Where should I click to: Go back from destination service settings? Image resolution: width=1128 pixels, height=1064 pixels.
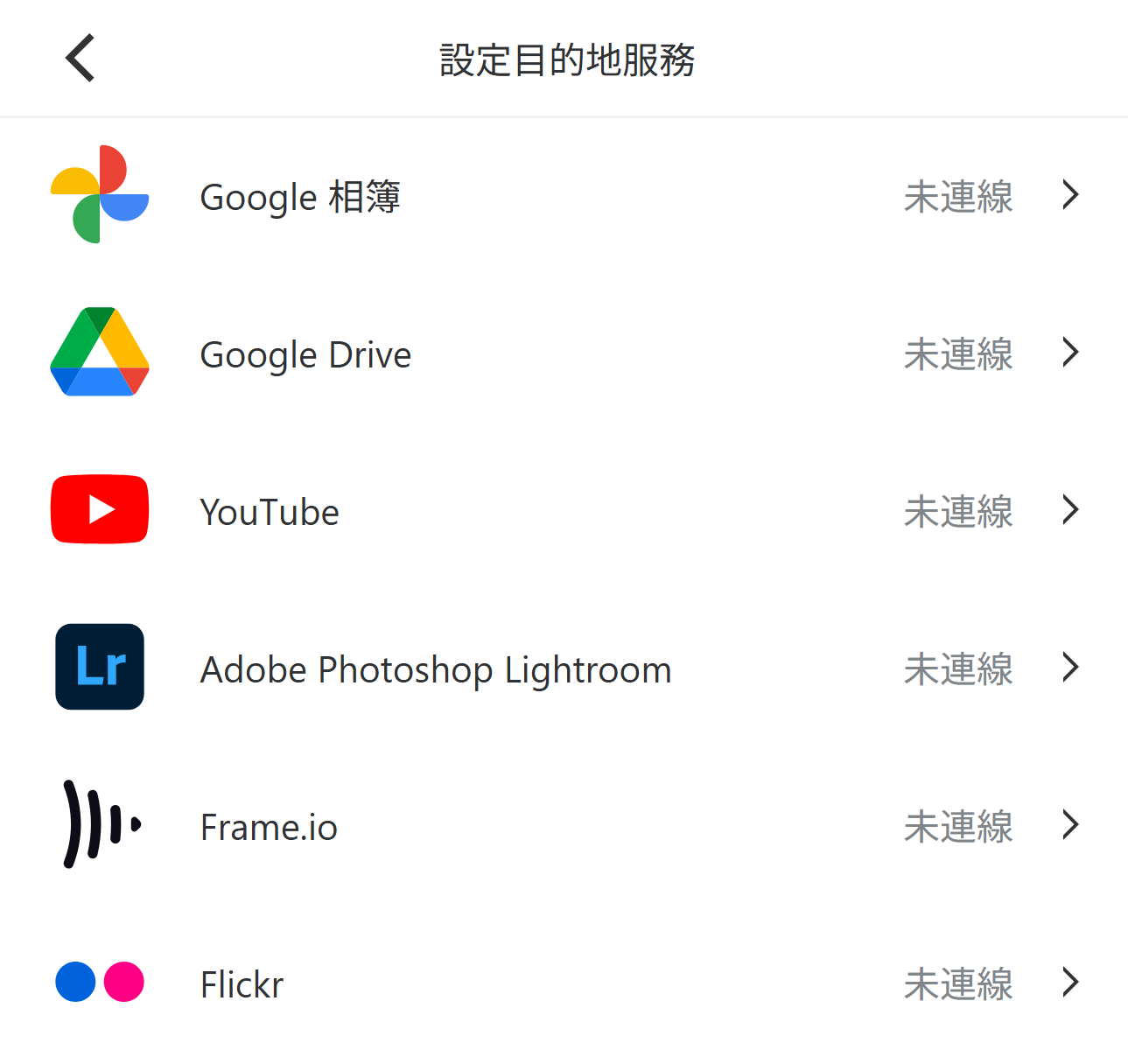81,59
